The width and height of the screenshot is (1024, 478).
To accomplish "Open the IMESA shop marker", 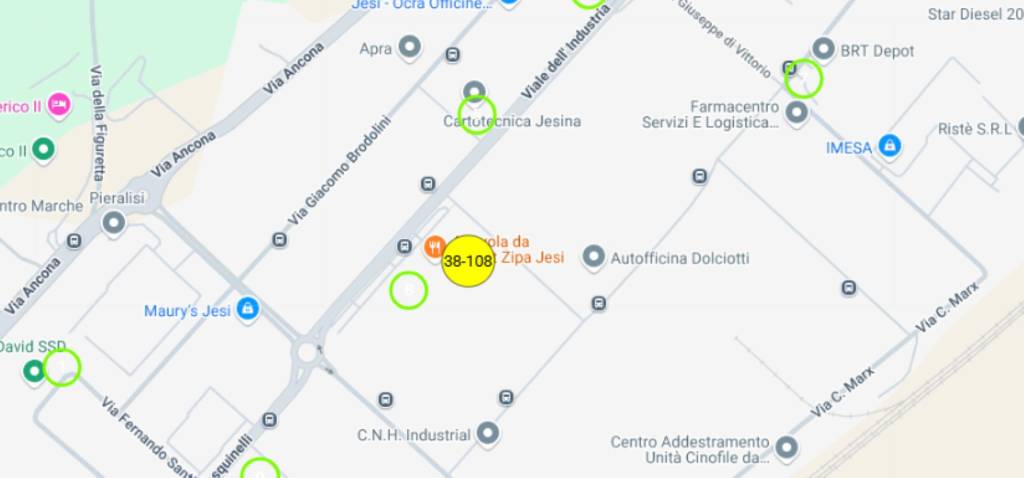I will click(888, 146).
